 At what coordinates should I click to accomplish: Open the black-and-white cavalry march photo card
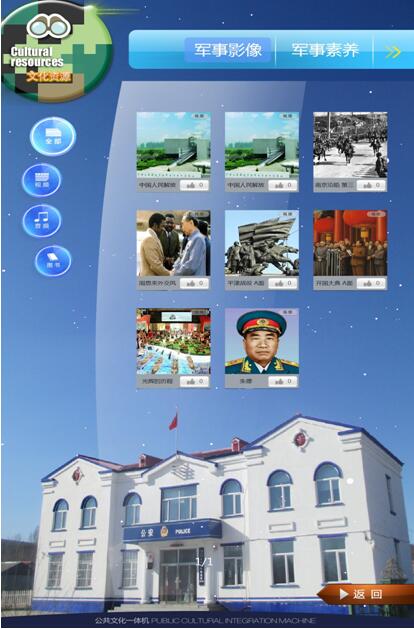coord(350,151)
